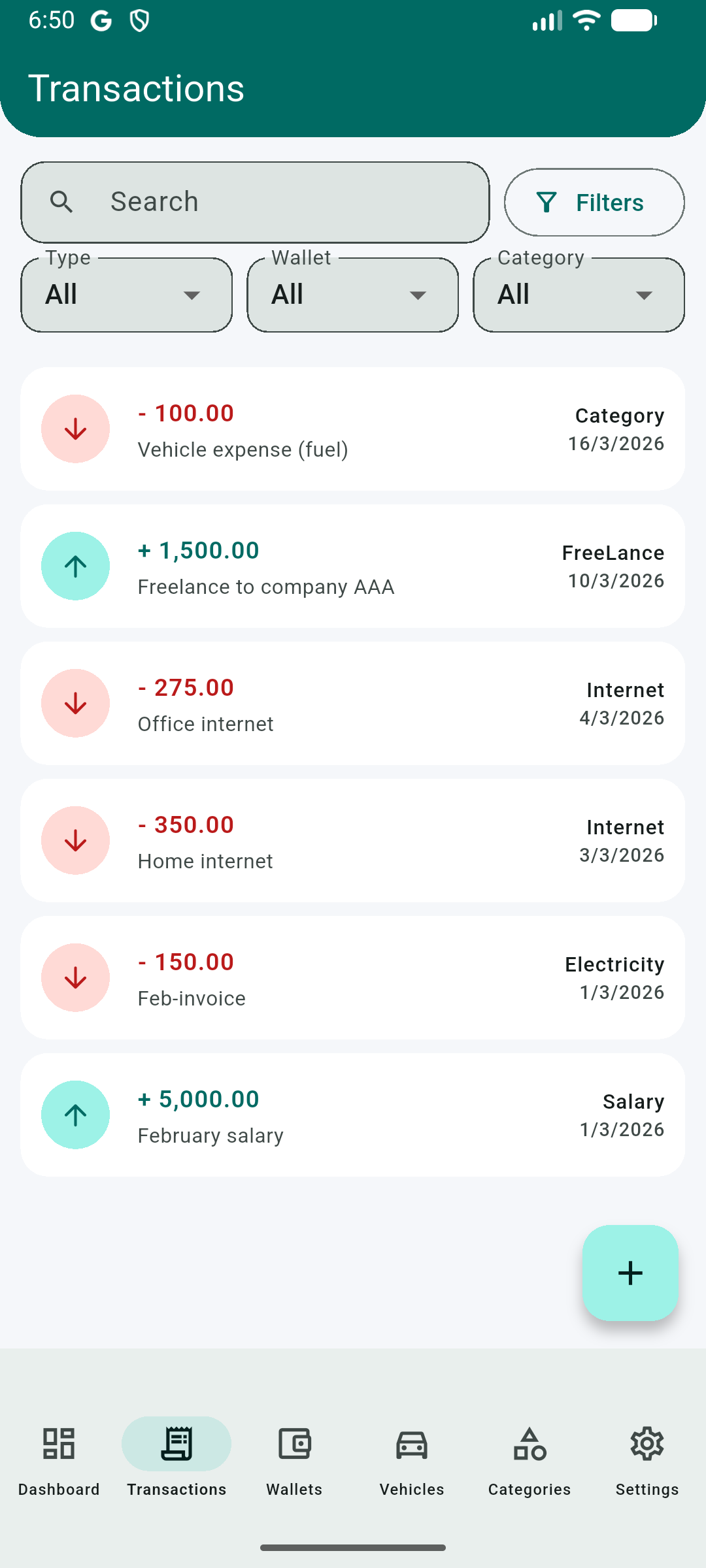Tap inside the Search field

coord(255,202)
